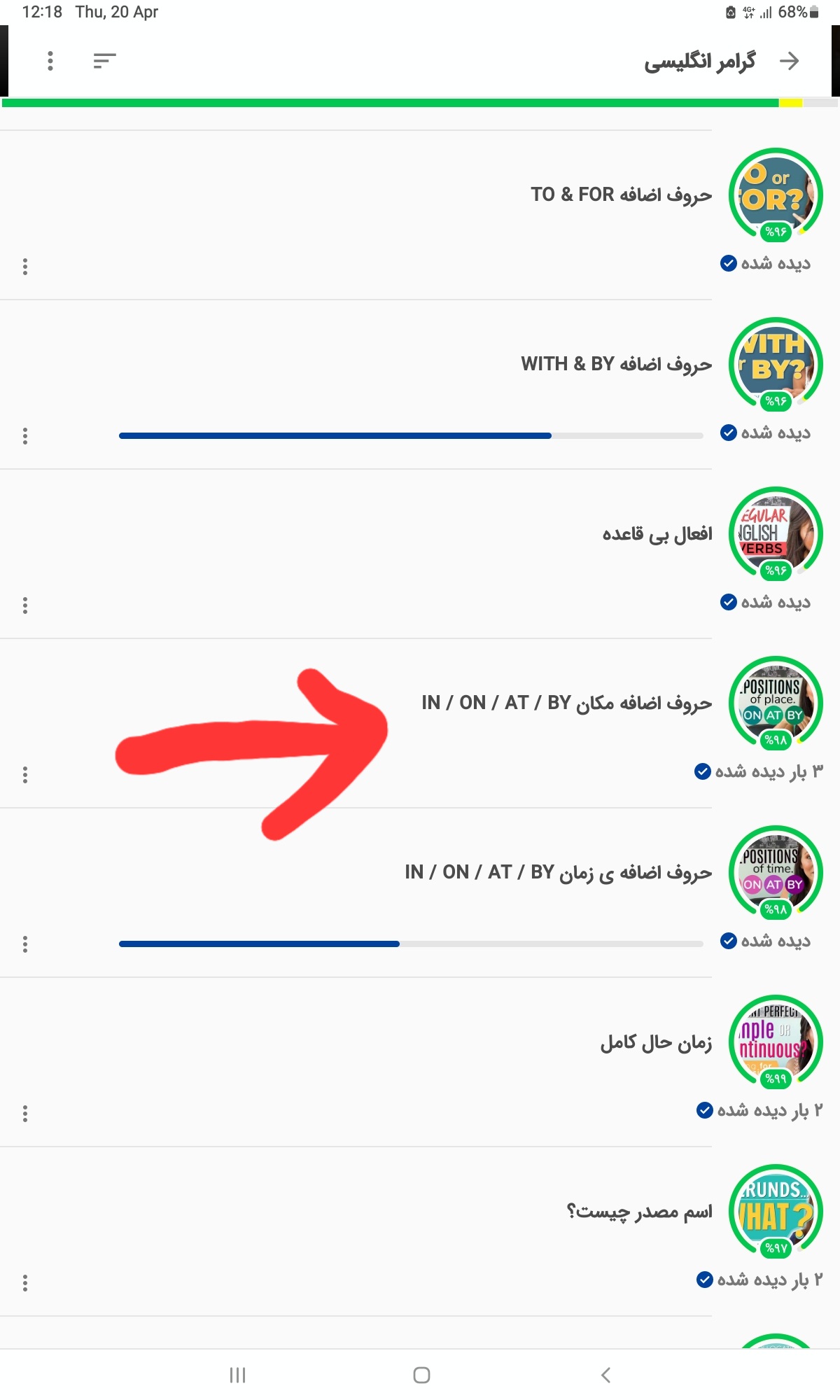This screenshot has width=840, height=1400.
Task: Open the top bar overflow menu
Action: pyautogui.click(x=50, y=61)
